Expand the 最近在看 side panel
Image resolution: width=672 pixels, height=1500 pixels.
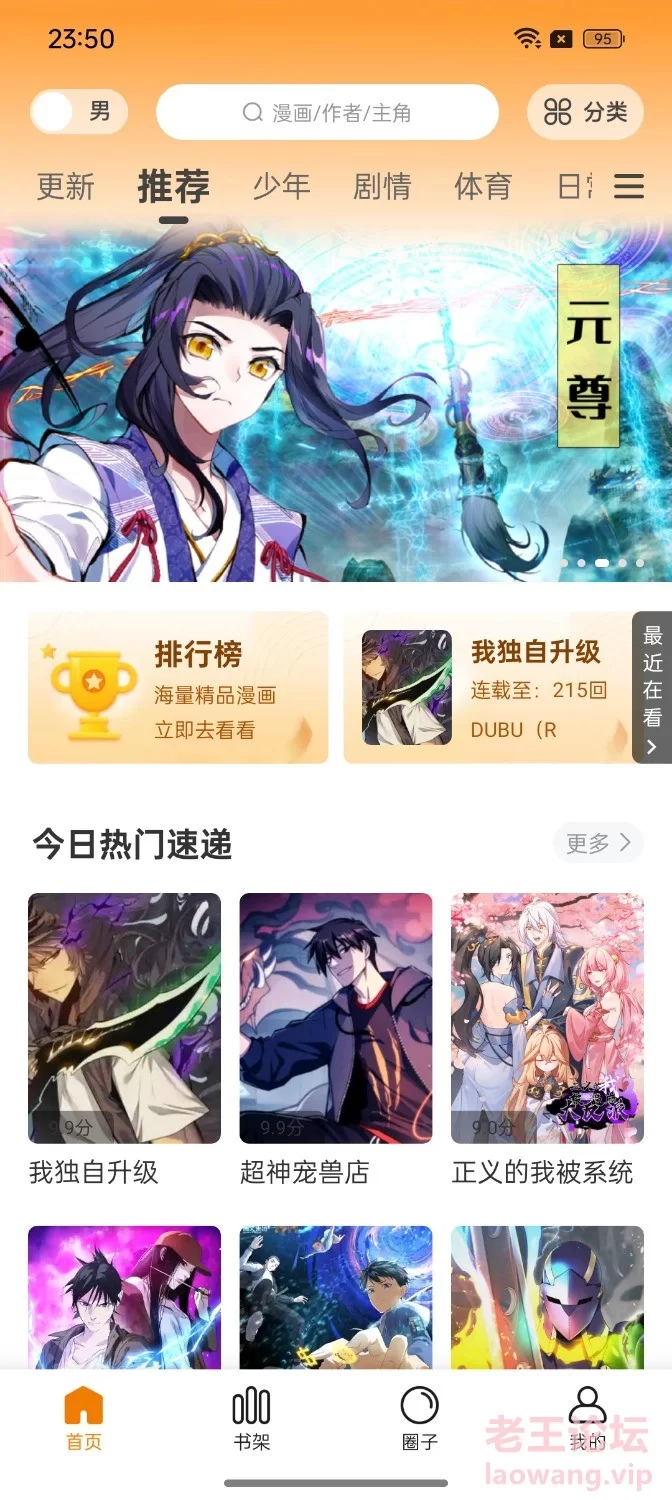click(653, 688)
